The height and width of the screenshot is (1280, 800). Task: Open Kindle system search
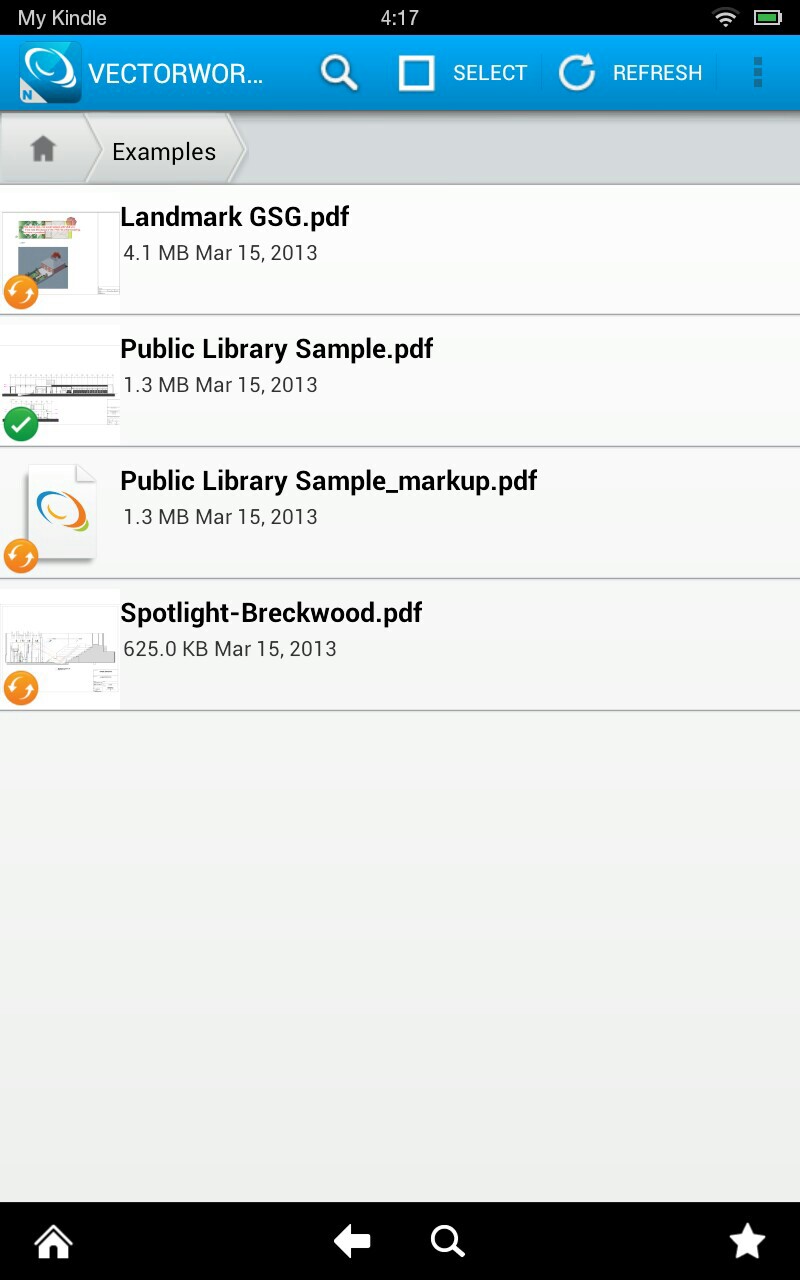(x=447, y=1242)
